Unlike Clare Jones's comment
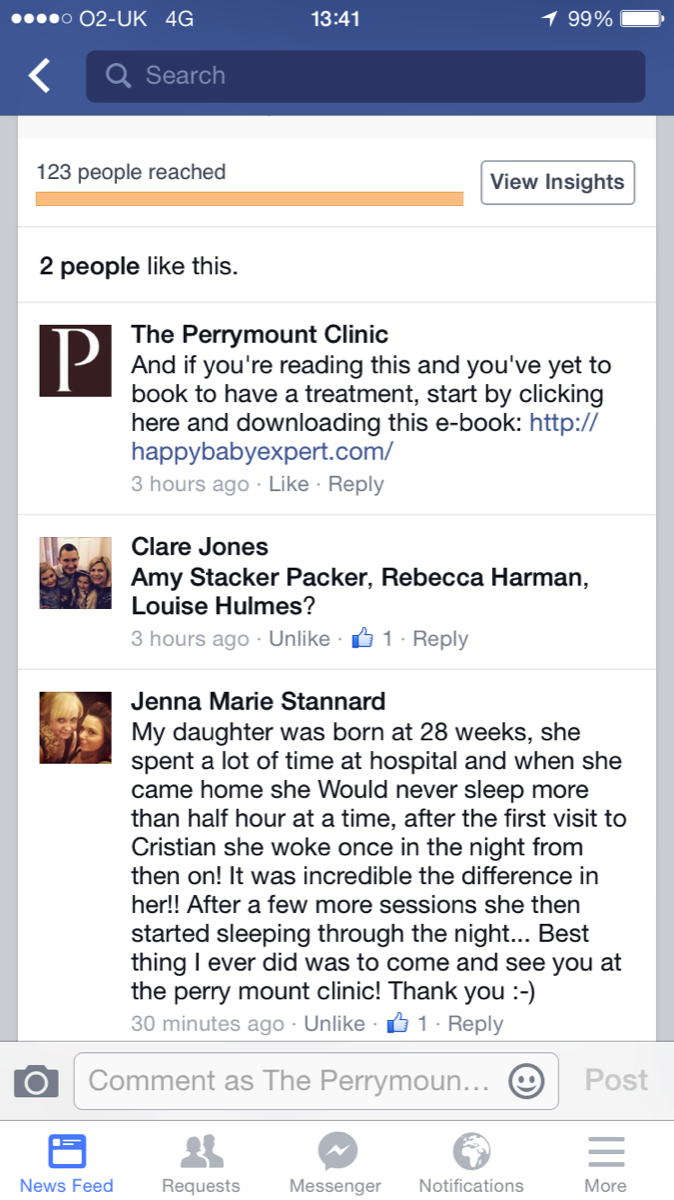This screenshot has width=674, height=1200. pos(299,639)
